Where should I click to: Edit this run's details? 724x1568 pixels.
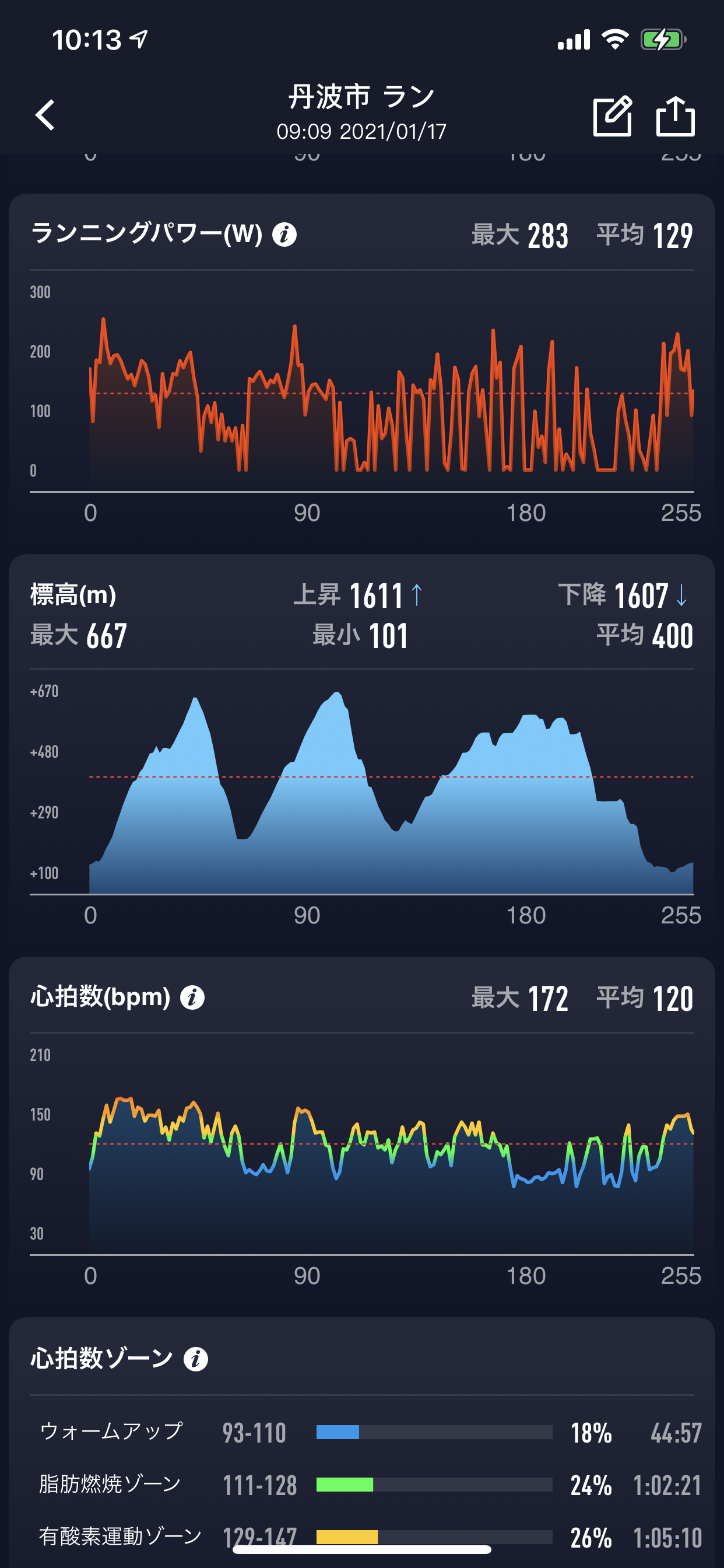click(612, 115)
